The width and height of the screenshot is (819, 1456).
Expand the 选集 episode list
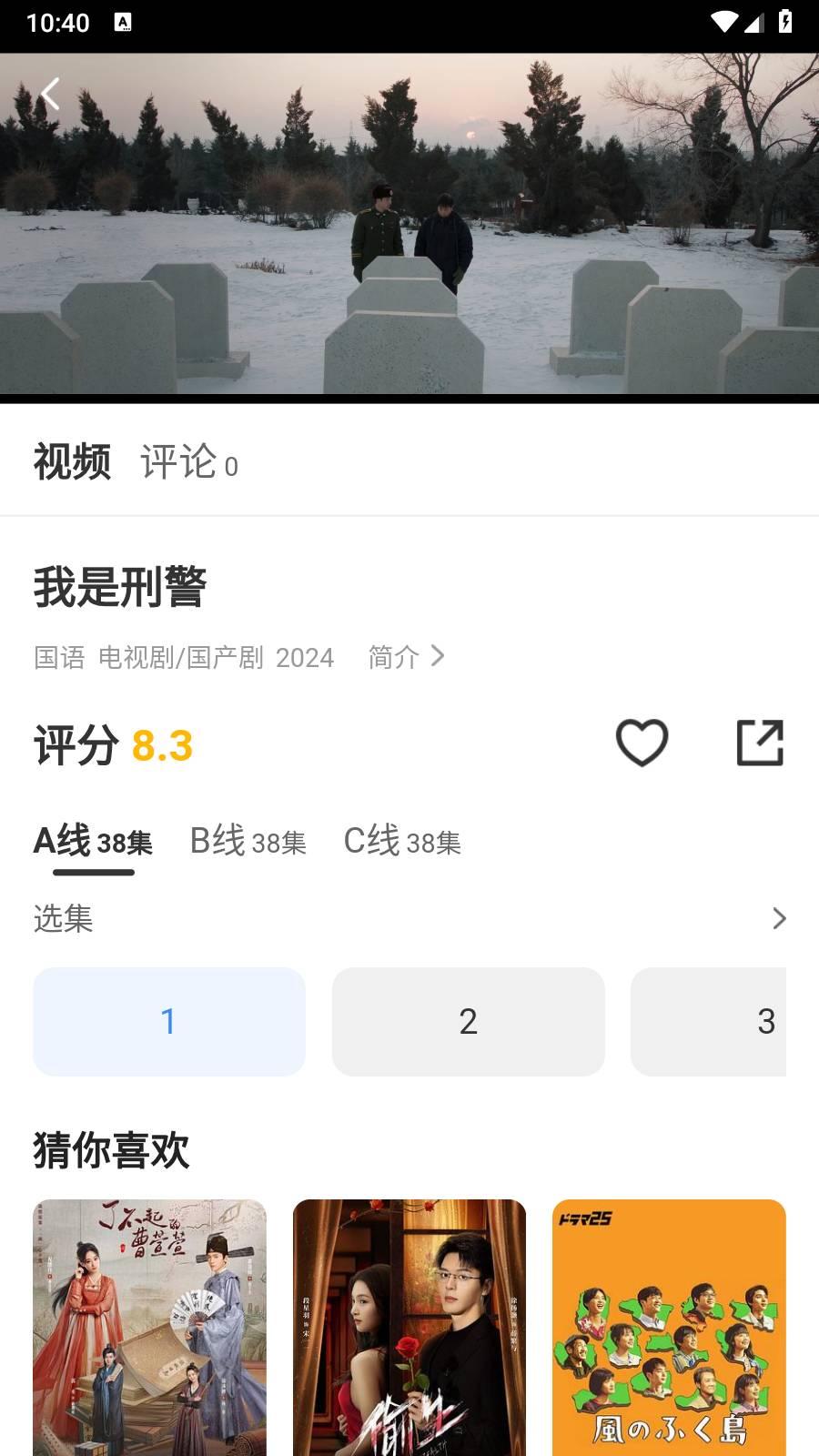tap(64, 919)
